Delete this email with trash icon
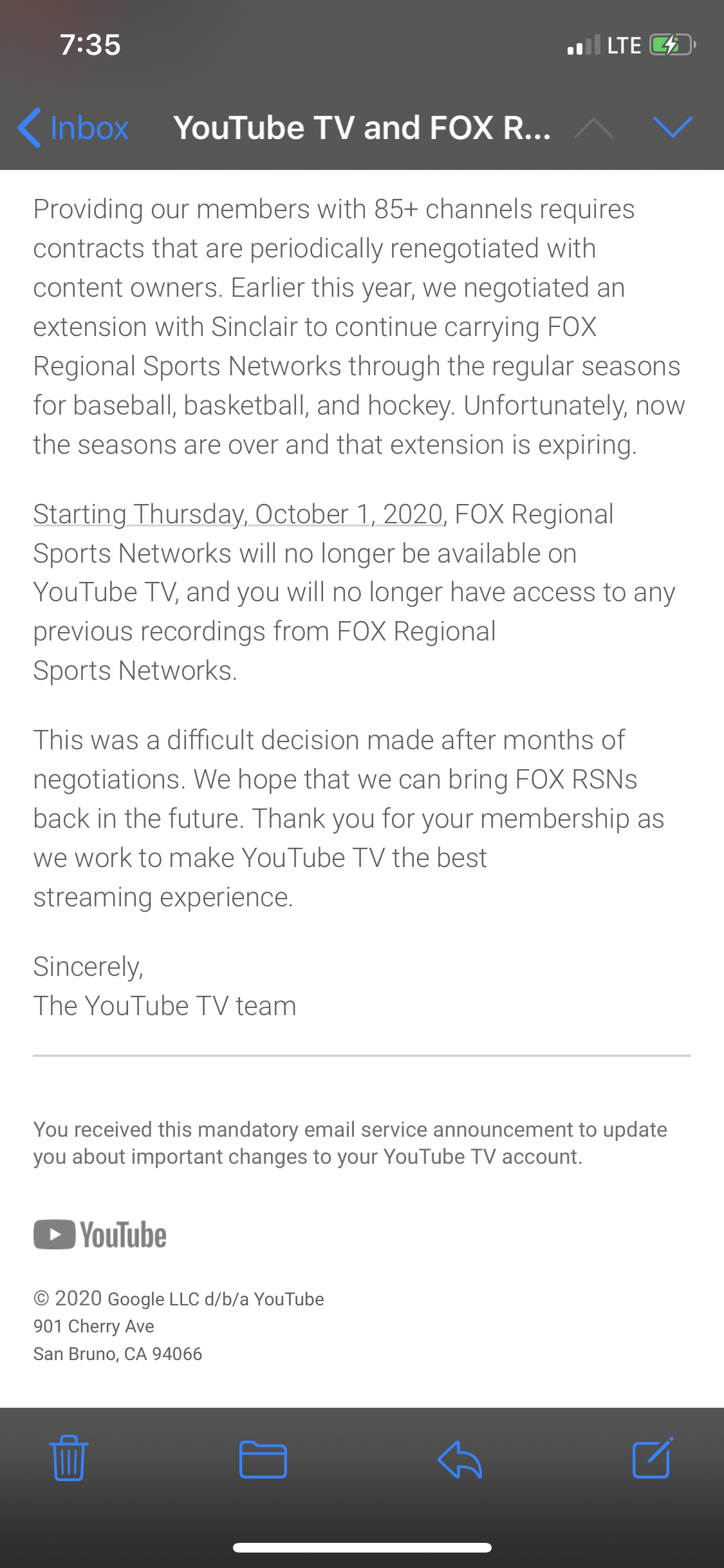Viewport: 724px width, 1568px height. (68, 1458)
